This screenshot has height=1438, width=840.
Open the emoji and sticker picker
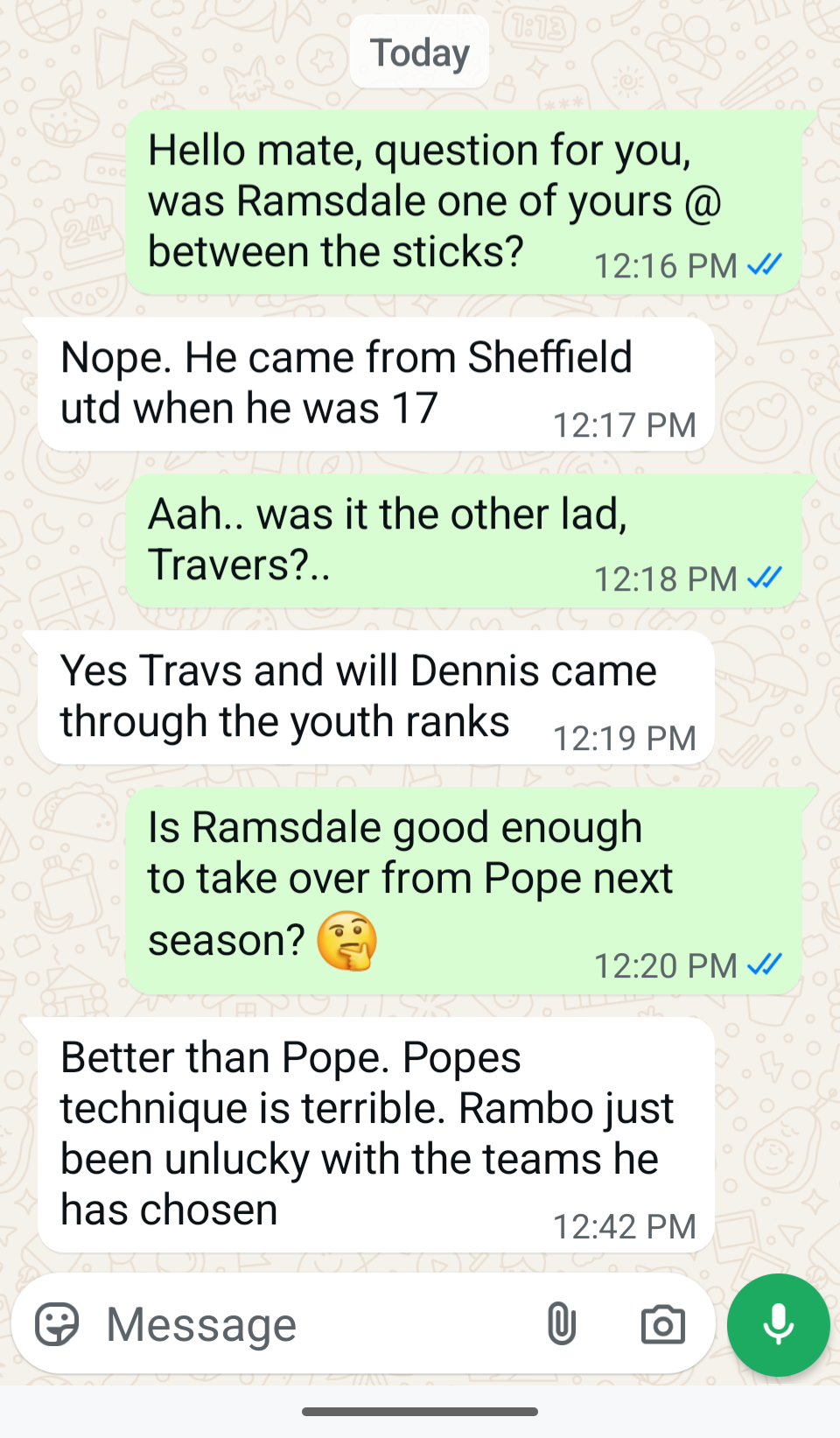pos(57,1323)
